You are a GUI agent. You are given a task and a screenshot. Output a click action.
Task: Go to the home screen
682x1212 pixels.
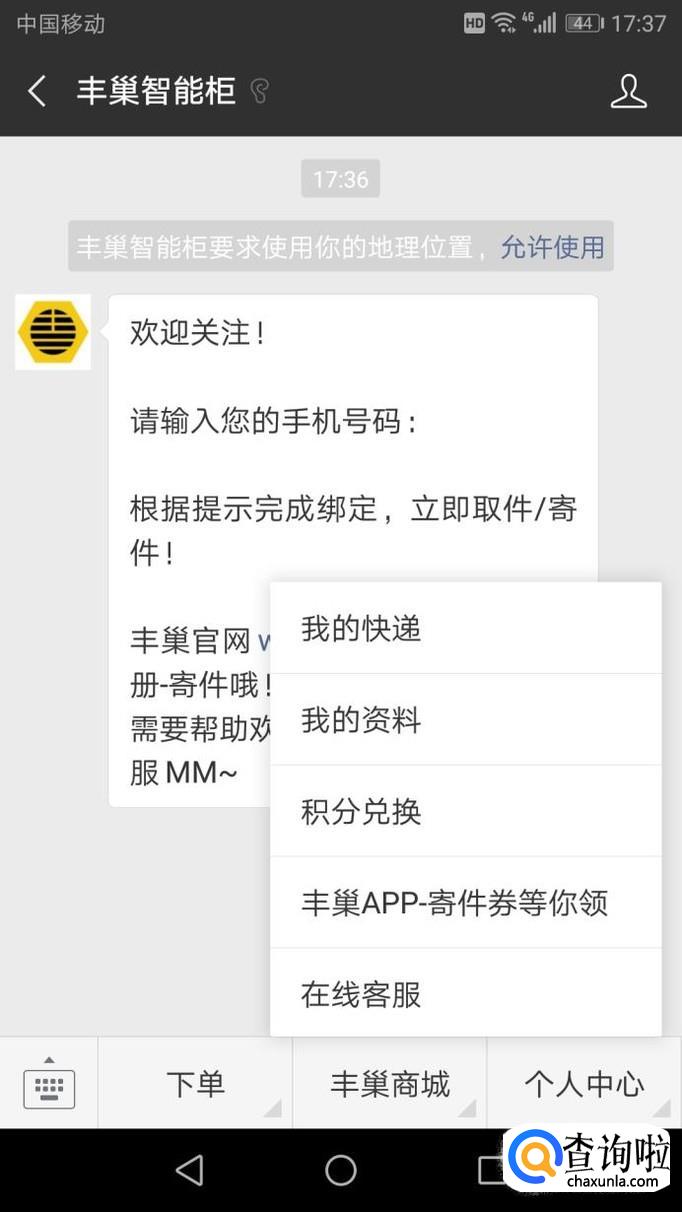(341, 1170)
